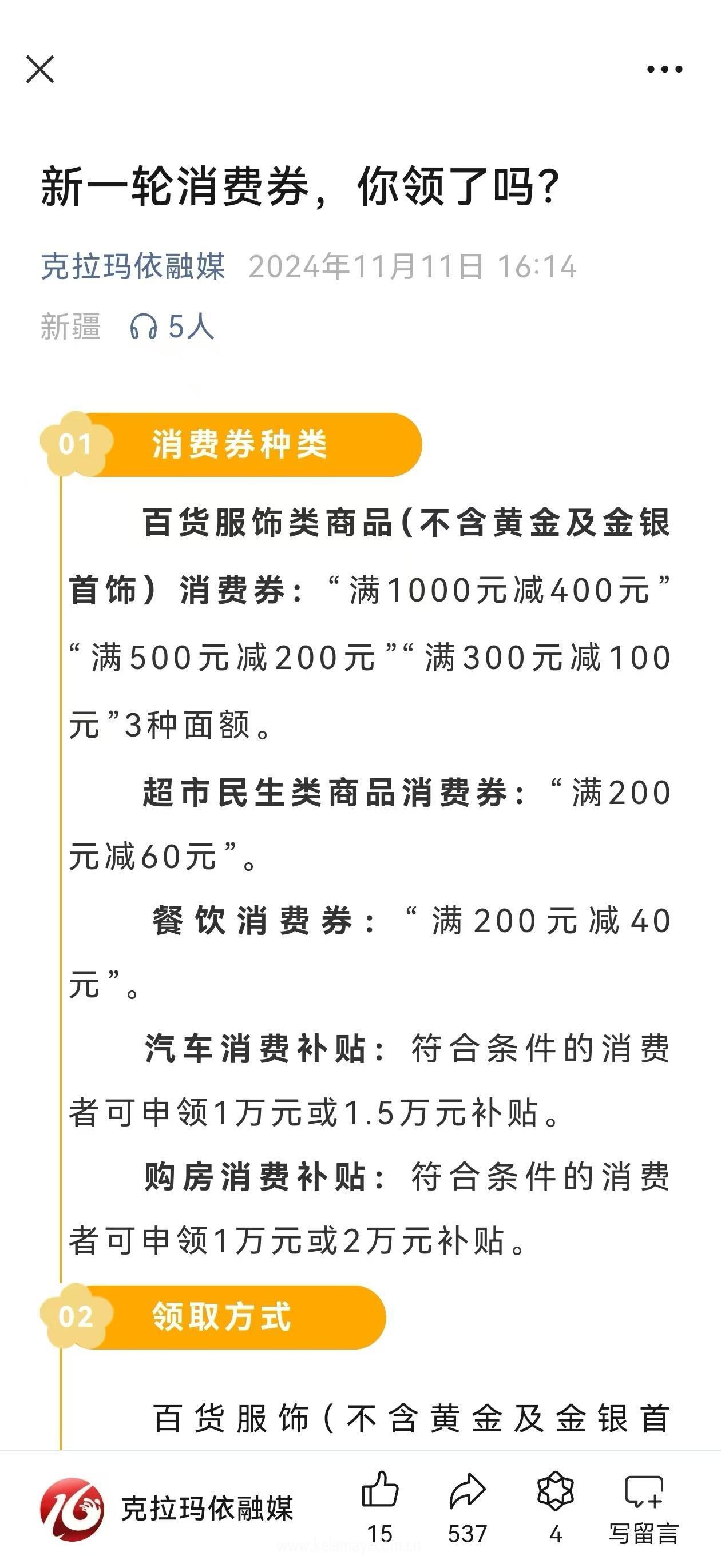721x1568 pixels.
Task: Open the three-dot overflow menu
Action: pos(664,69)
